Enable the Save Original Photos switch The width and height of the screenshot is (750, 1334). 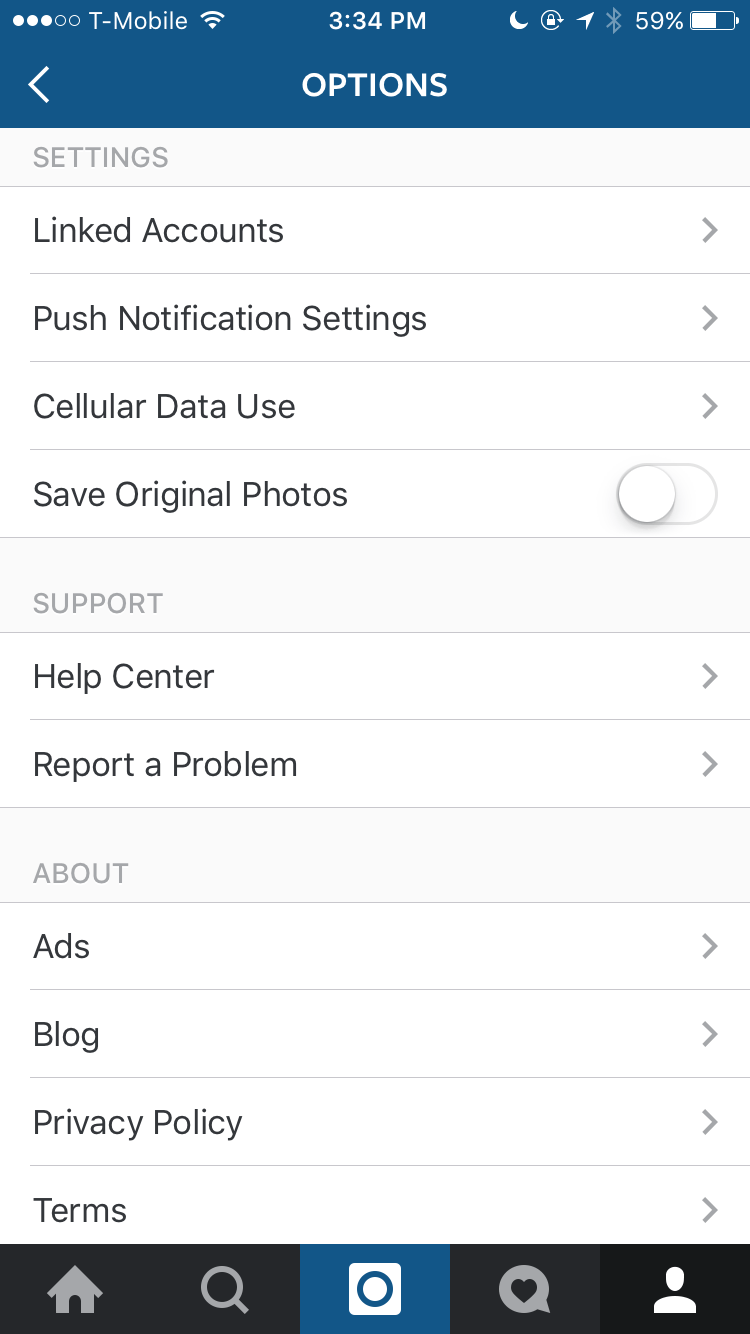point(667,494)
